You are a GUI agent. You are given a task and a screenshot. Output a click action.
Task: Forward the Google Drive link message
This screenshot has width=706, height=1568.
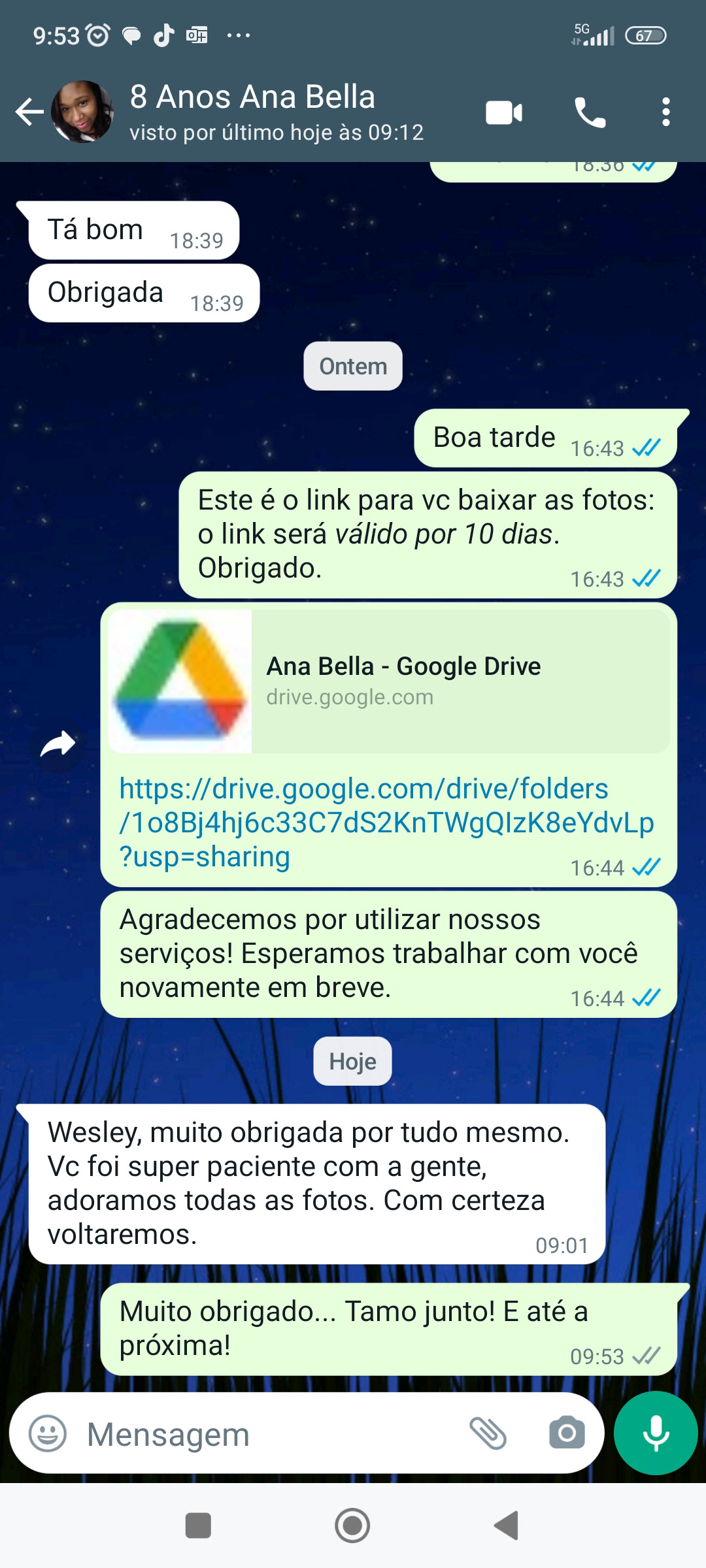point(58,743)
